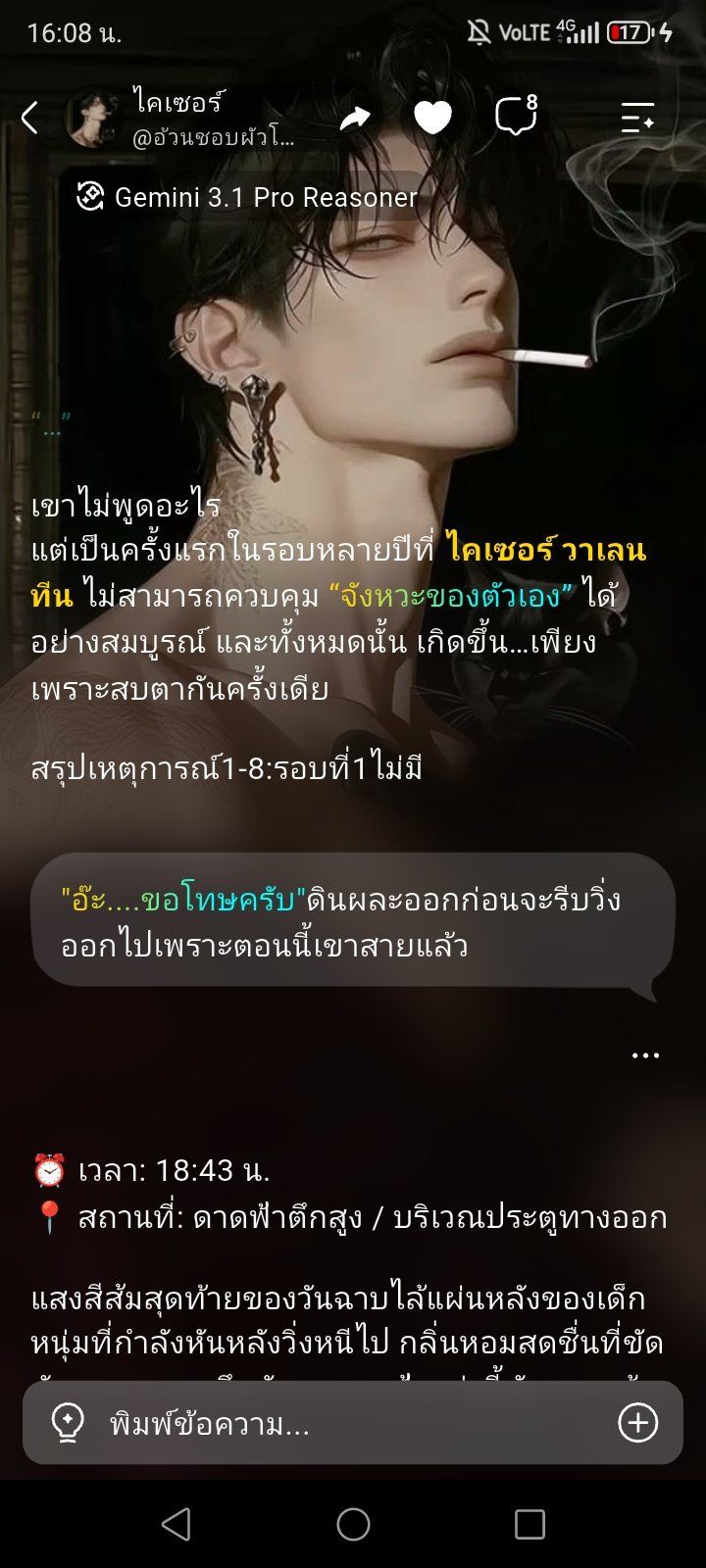
Task: Open ไคเซอร์ character profile avatar
Action: [x=93, y=119]
